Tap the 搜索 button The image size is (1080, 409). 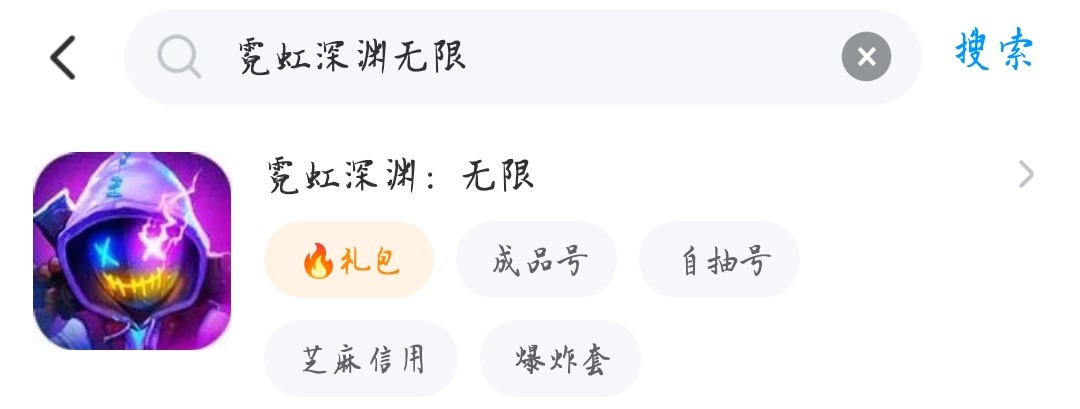(x=993, y=50)
